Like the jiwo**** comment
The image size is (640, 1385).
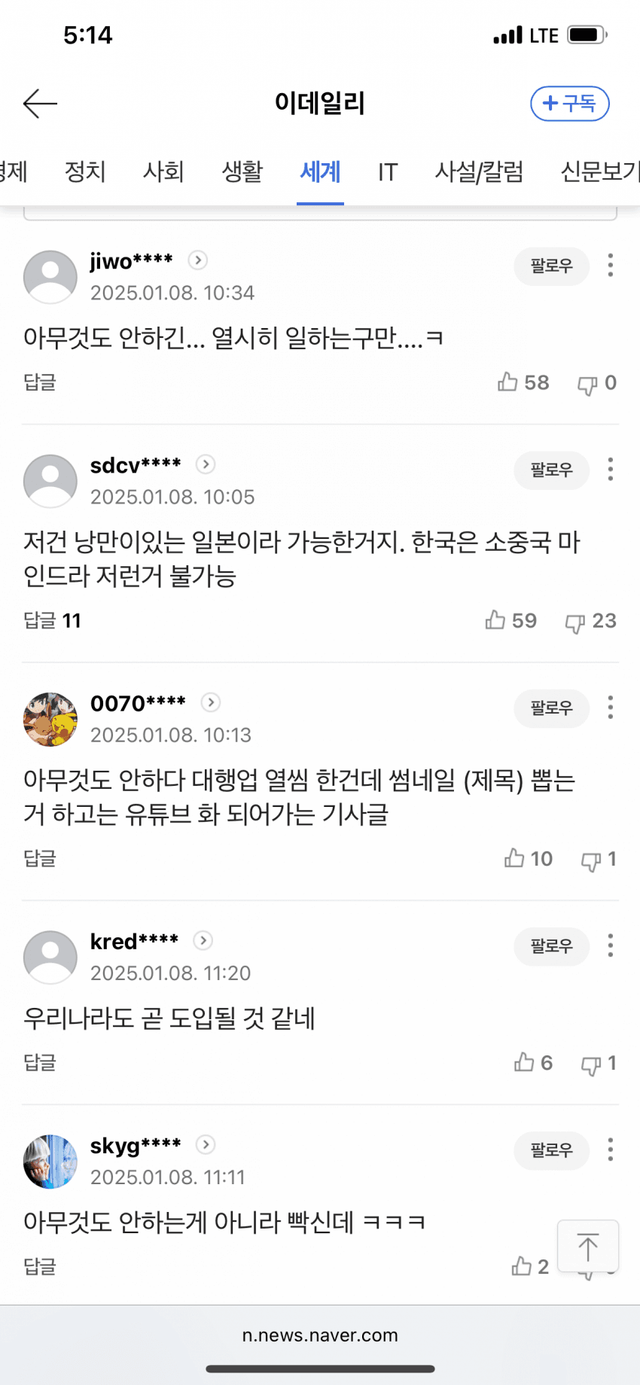point(523,382)
